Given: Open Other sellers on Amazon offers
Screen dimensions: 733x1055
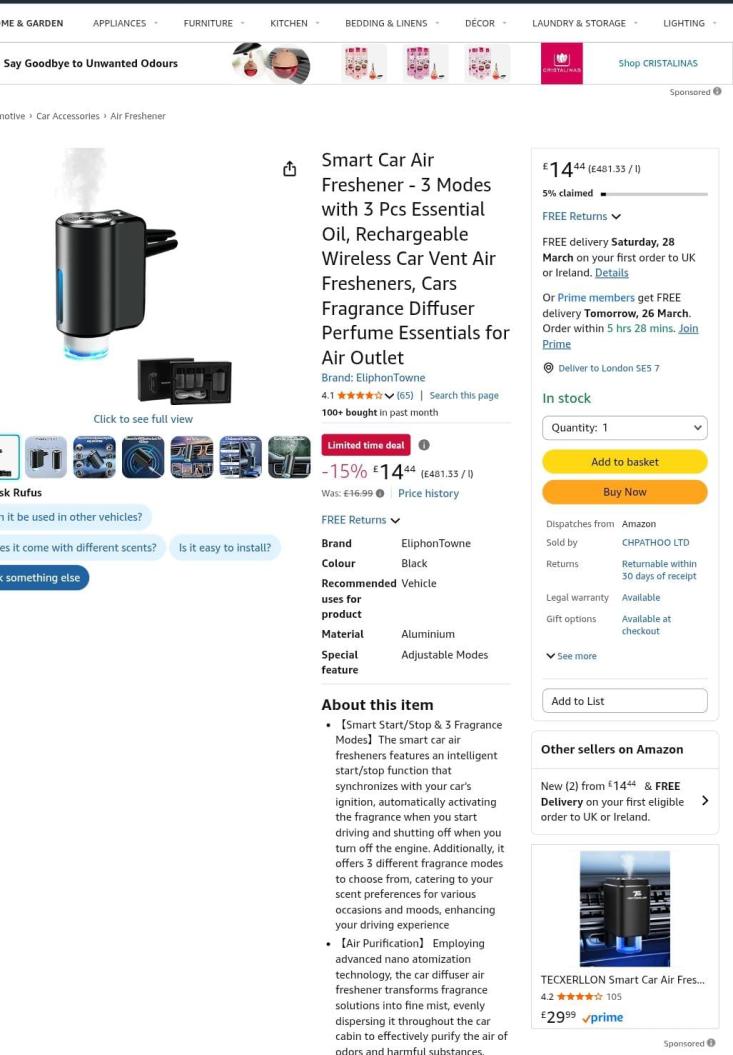Looking at the screenshot, I should (624, 800).
